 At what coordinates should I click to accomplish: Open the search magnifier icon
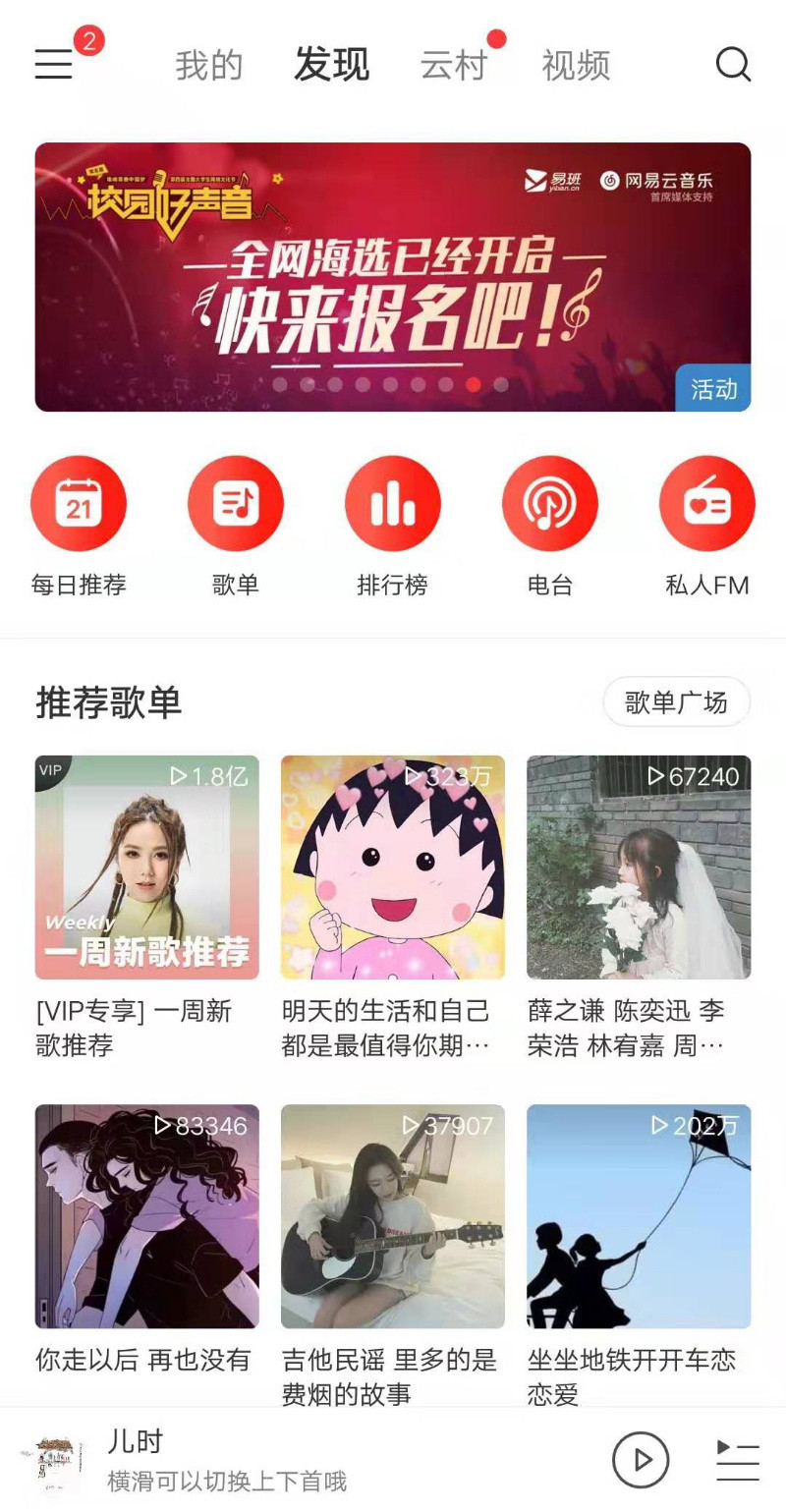[x=733, y=65]
